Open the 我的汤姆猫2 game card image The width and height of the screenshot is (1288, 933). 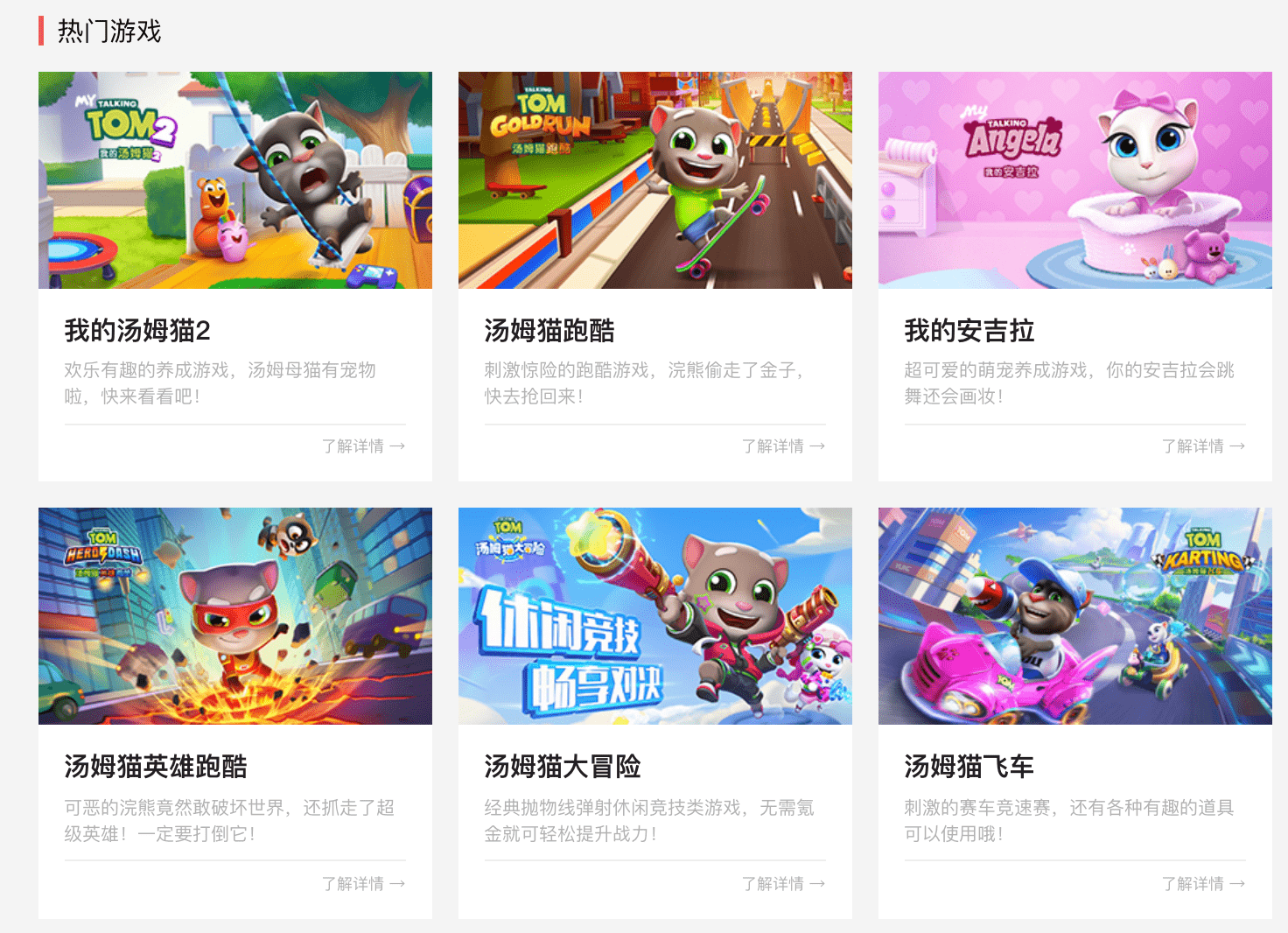tap(234, 180)
